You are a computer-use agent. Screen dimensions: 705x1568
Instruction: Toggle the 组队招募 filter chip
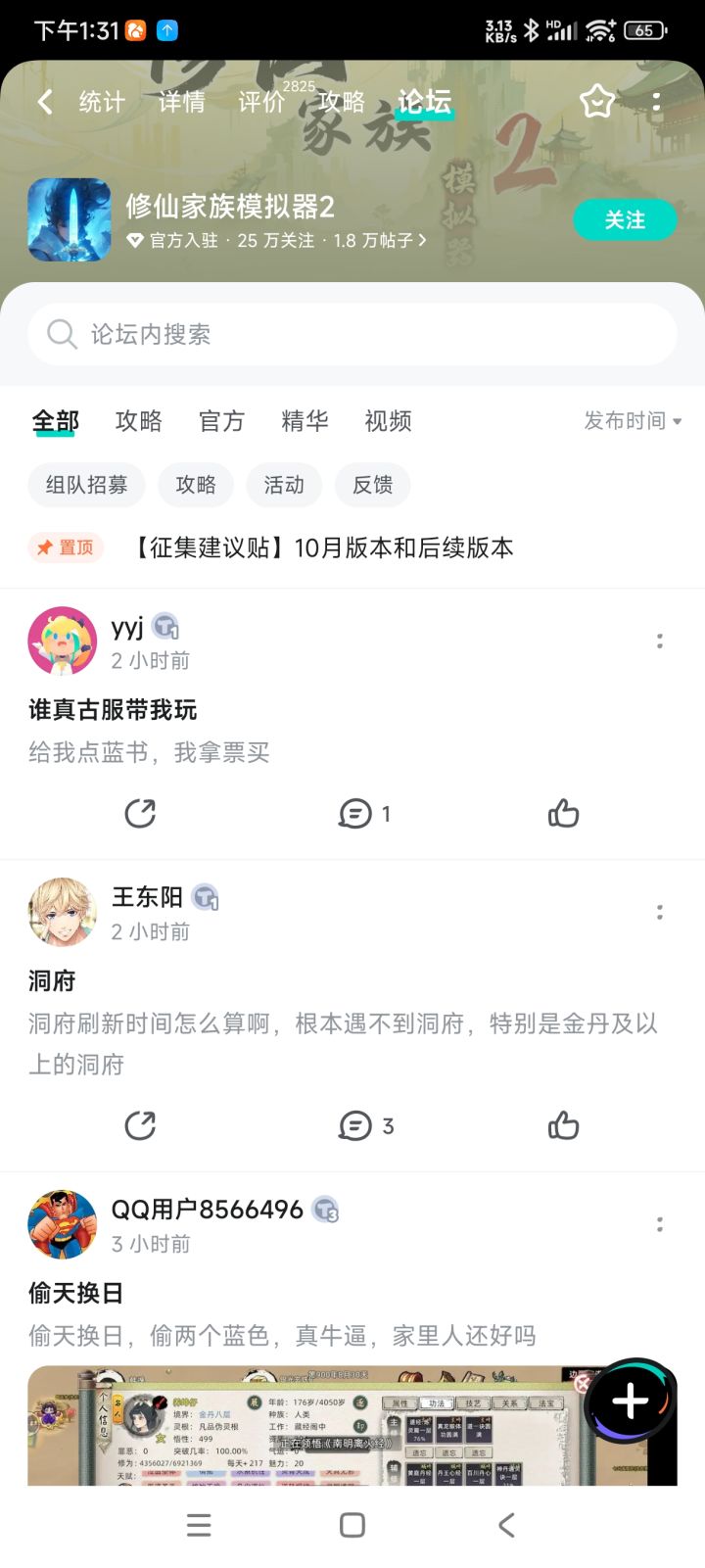coord(86,485)
